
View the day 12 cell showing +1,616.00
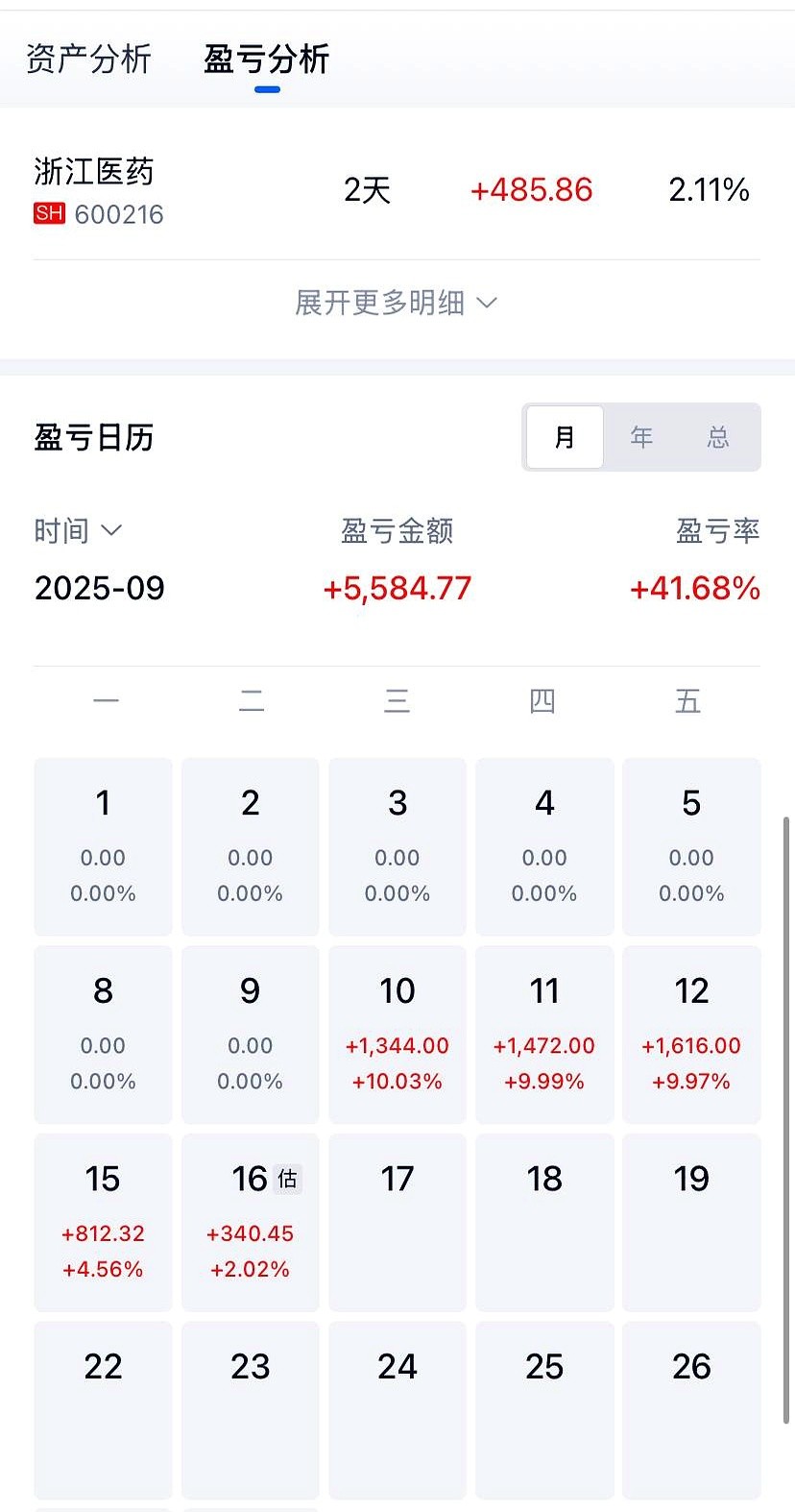pos(691,1035)
